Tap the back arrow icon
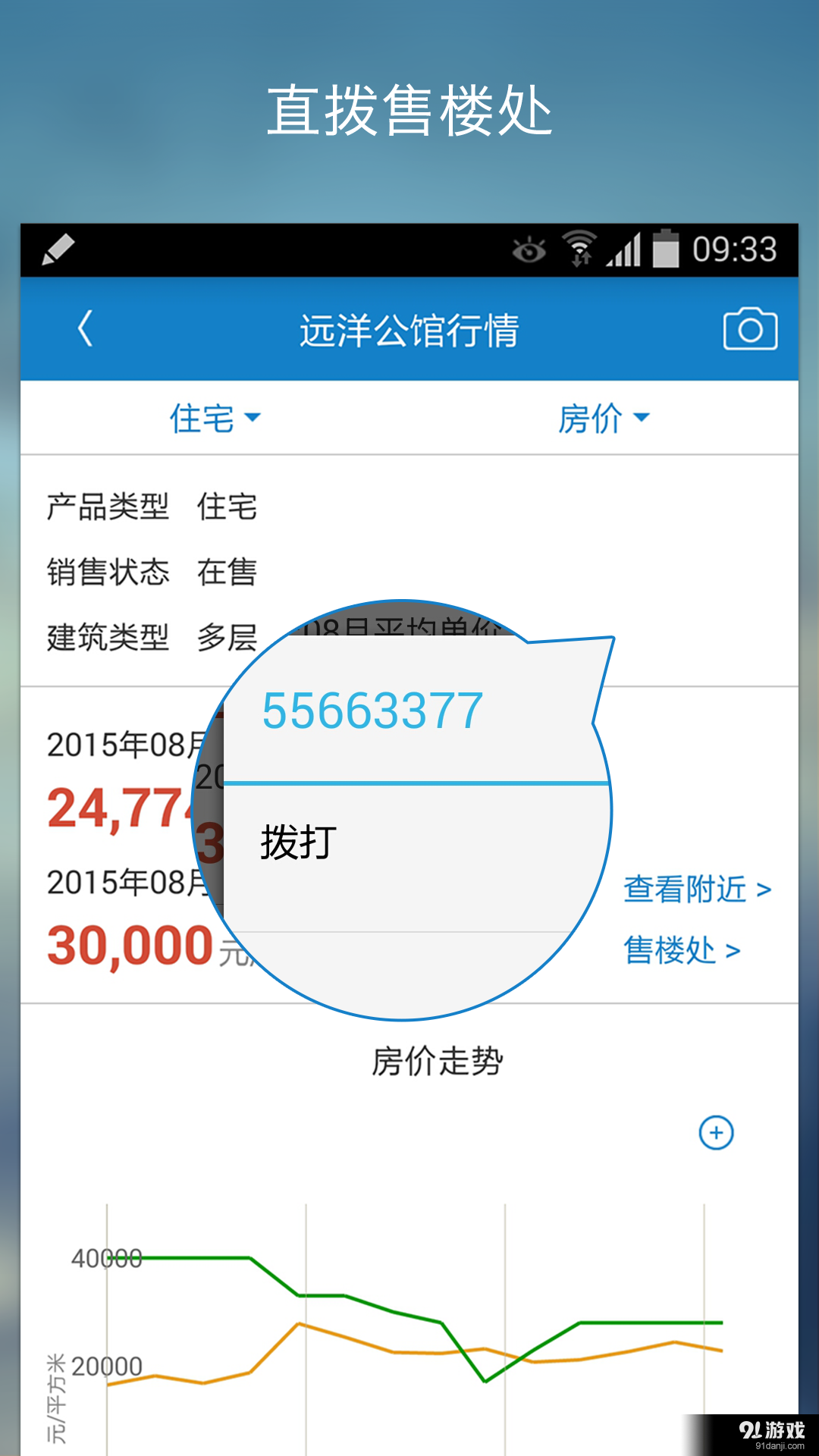The image size is (819, 1456). pos(85,328)
